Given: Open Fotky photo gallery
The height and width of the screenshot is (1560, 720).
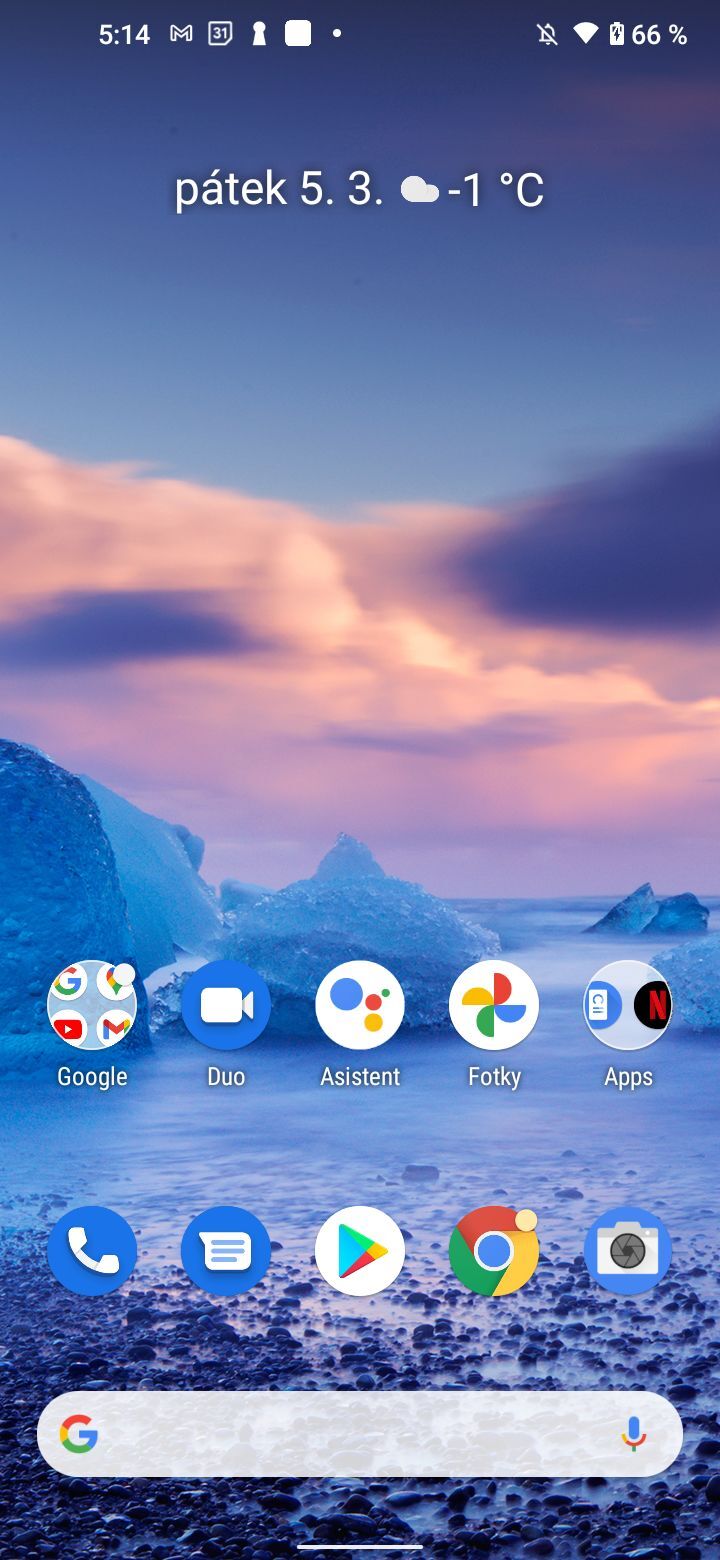Looking at the screenshot, I should [494, 1005].
